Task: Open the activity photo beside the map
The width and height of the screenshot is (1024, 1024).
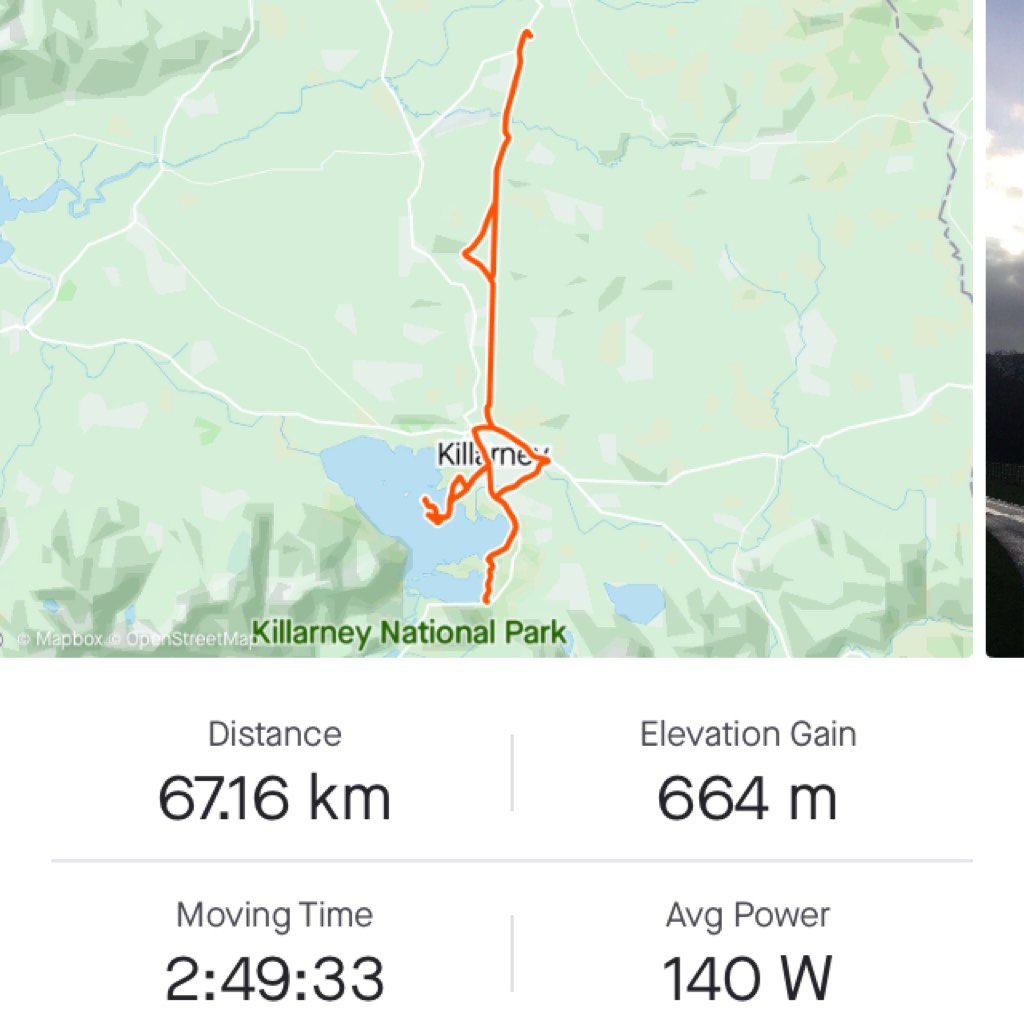Action: pyautogui.click(x=1005, y=328)
